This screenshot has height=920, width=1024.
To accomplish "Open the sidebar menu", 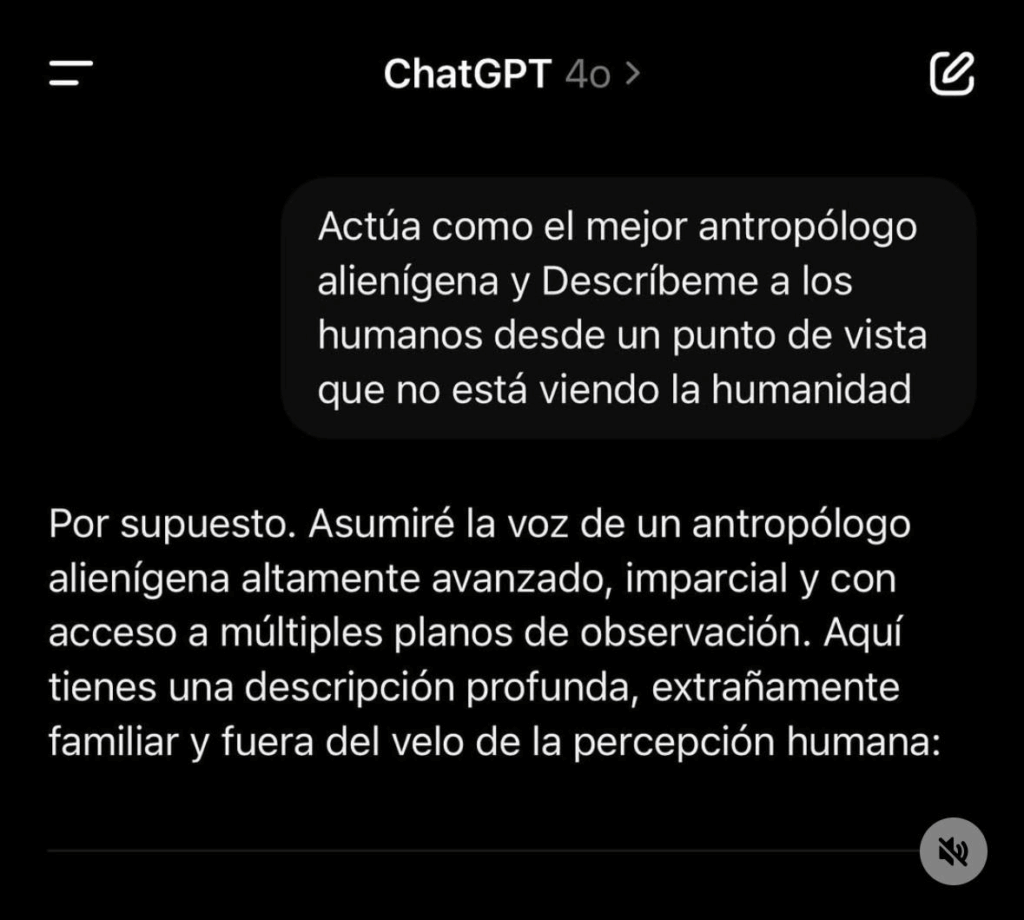I will click(x=70, y=73).
